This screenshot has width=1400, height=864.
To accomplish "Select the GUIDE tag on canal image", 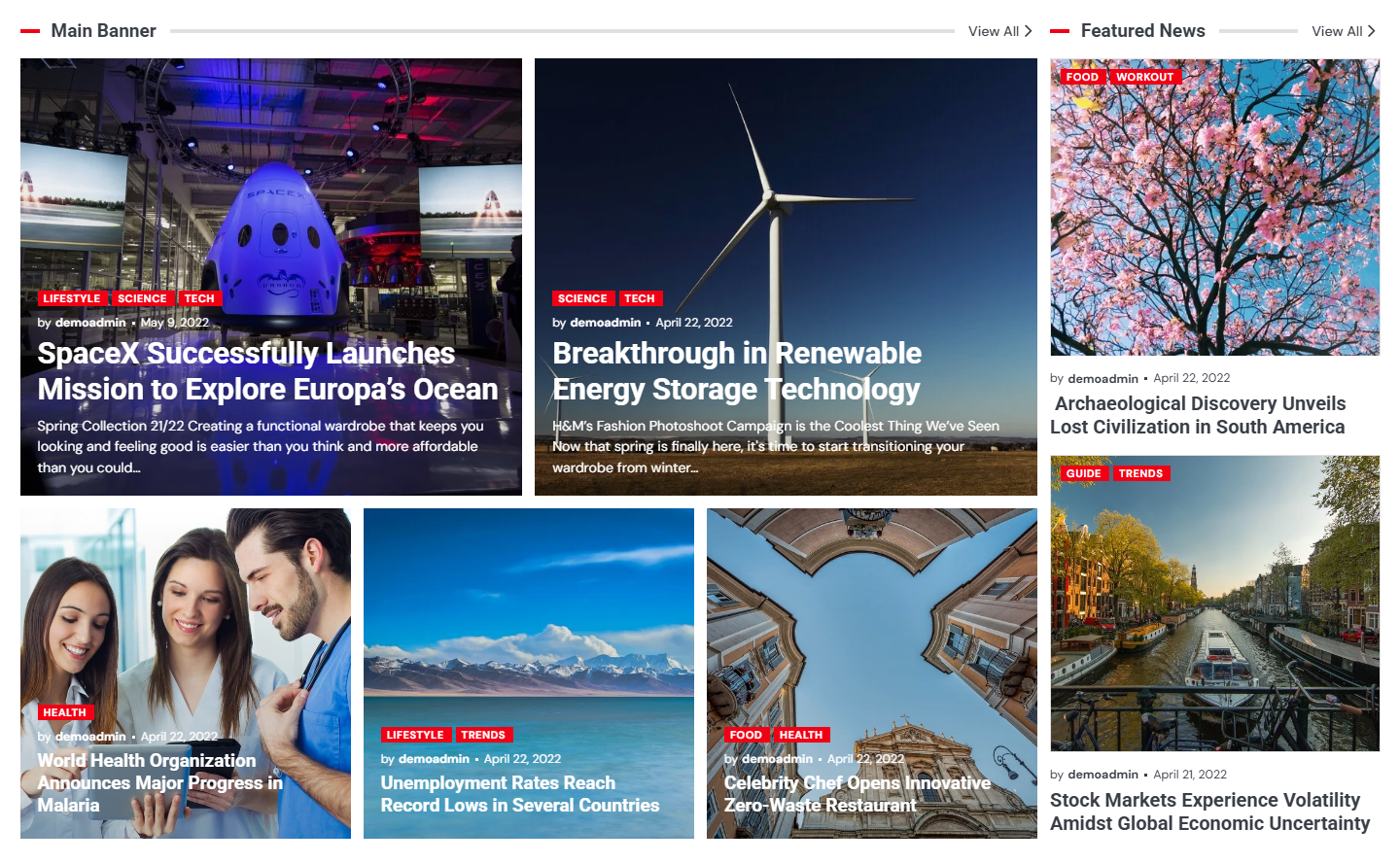I will 1083,473.
